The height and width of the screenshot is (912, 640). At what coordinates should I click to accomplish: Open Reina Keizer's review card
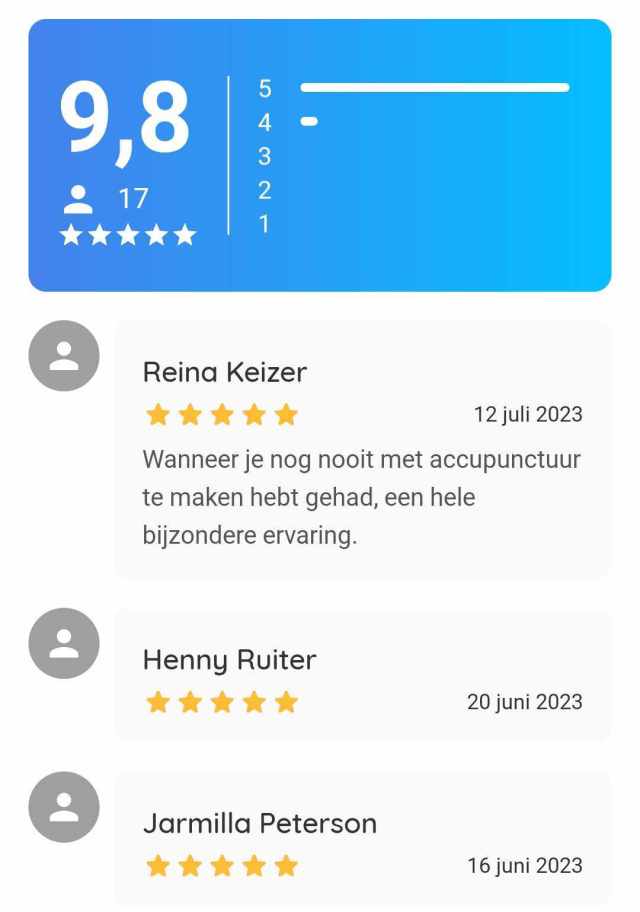pyautogui.click(x=362, y=450)
